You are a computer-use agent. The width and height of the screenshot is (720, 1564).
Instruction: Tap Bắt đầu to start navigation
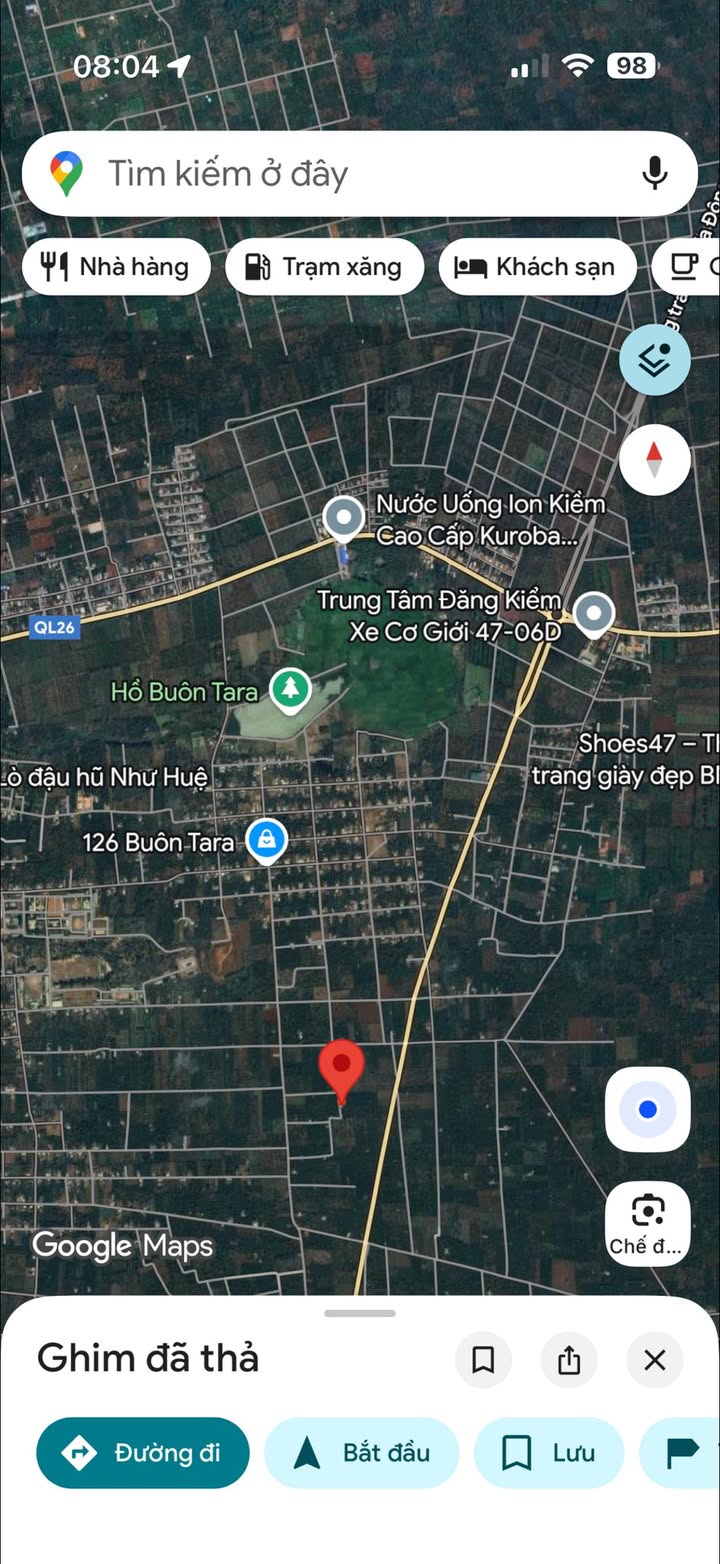pyautogui.click(x=361, y=1453)
